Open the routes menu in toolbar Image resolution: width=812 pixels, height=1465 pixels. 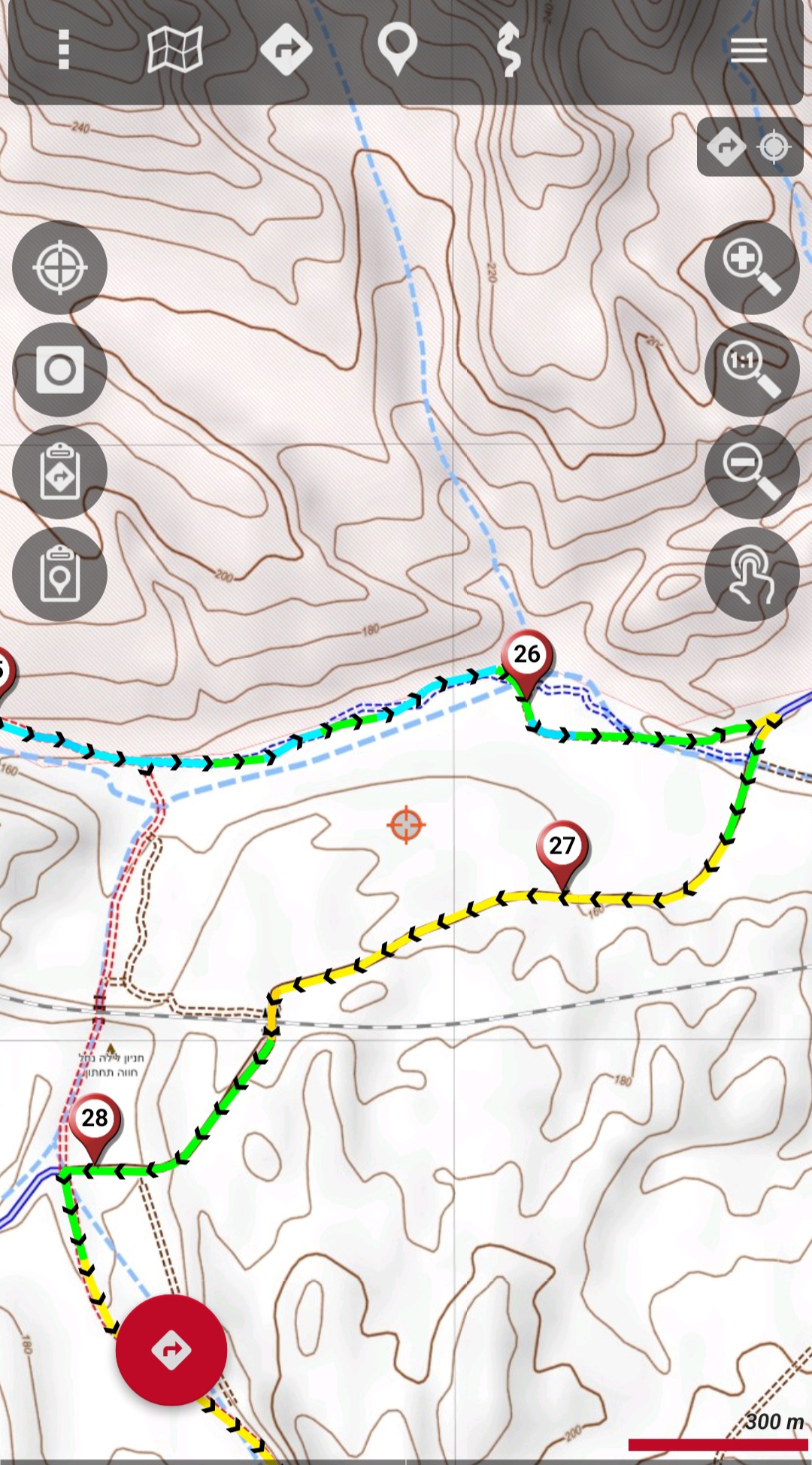(286, 50)
